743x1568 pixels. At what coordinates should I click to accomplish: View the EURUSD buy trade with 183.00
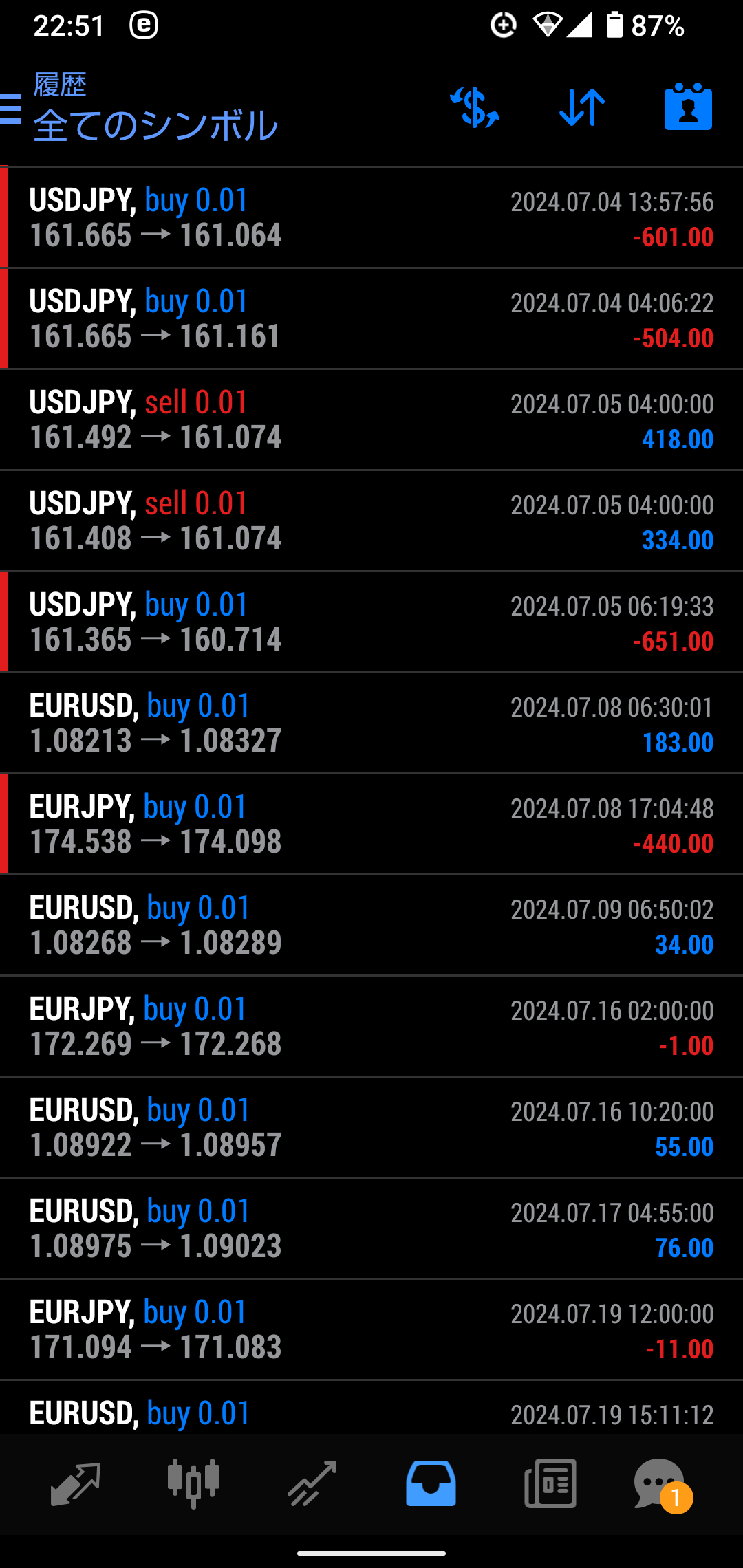[371, 723]
